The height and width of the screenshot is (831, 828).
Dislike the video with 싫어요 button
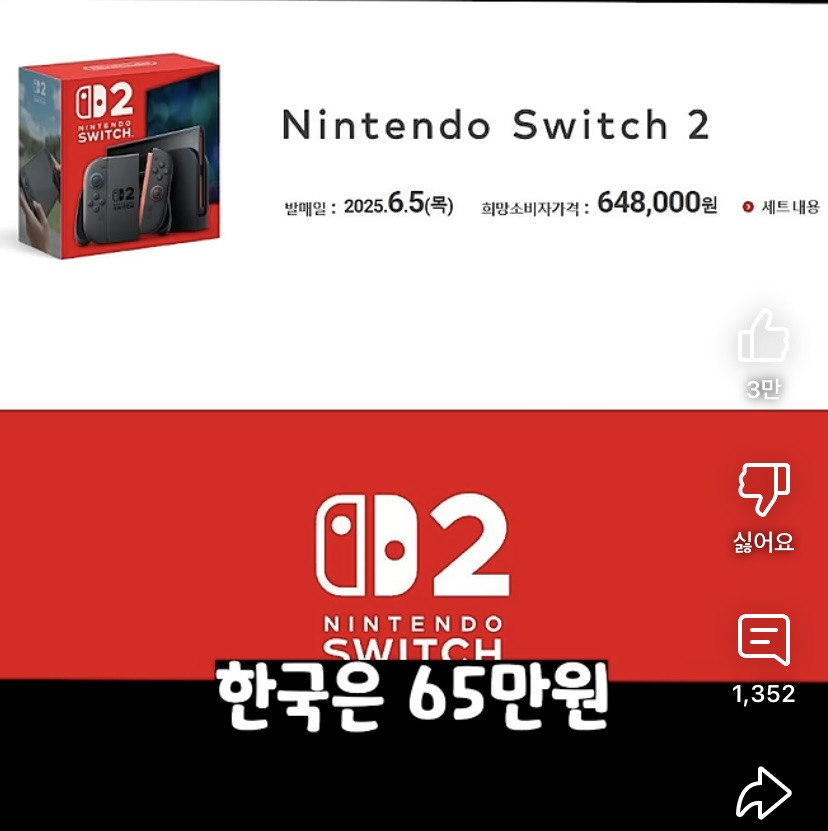pyautogui.click(x=763, y=490)
